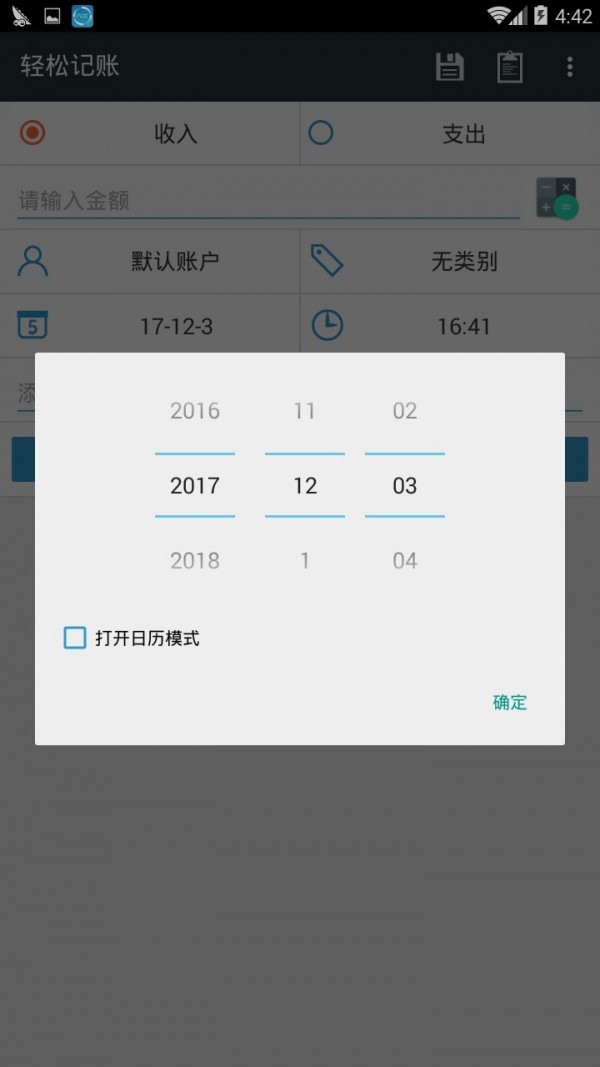Choose day 04 in the picker
This screenshot has height=1067, width=600.
point(405,561)
